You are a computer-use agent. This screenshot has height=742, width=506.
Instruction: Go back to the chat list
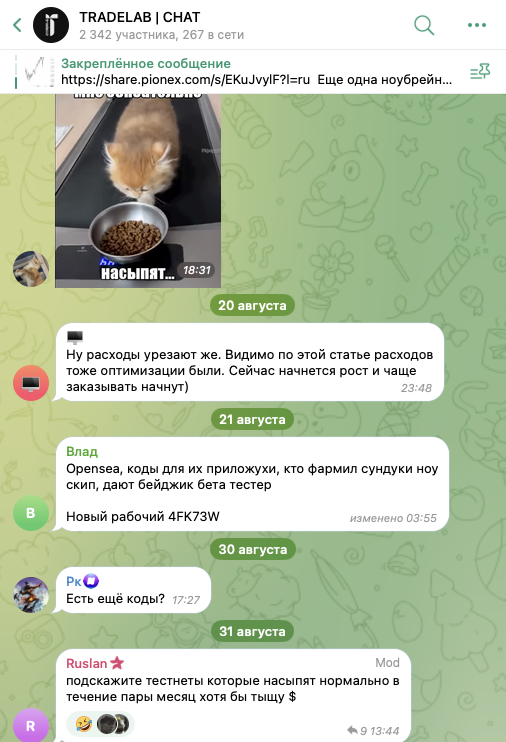18,25
